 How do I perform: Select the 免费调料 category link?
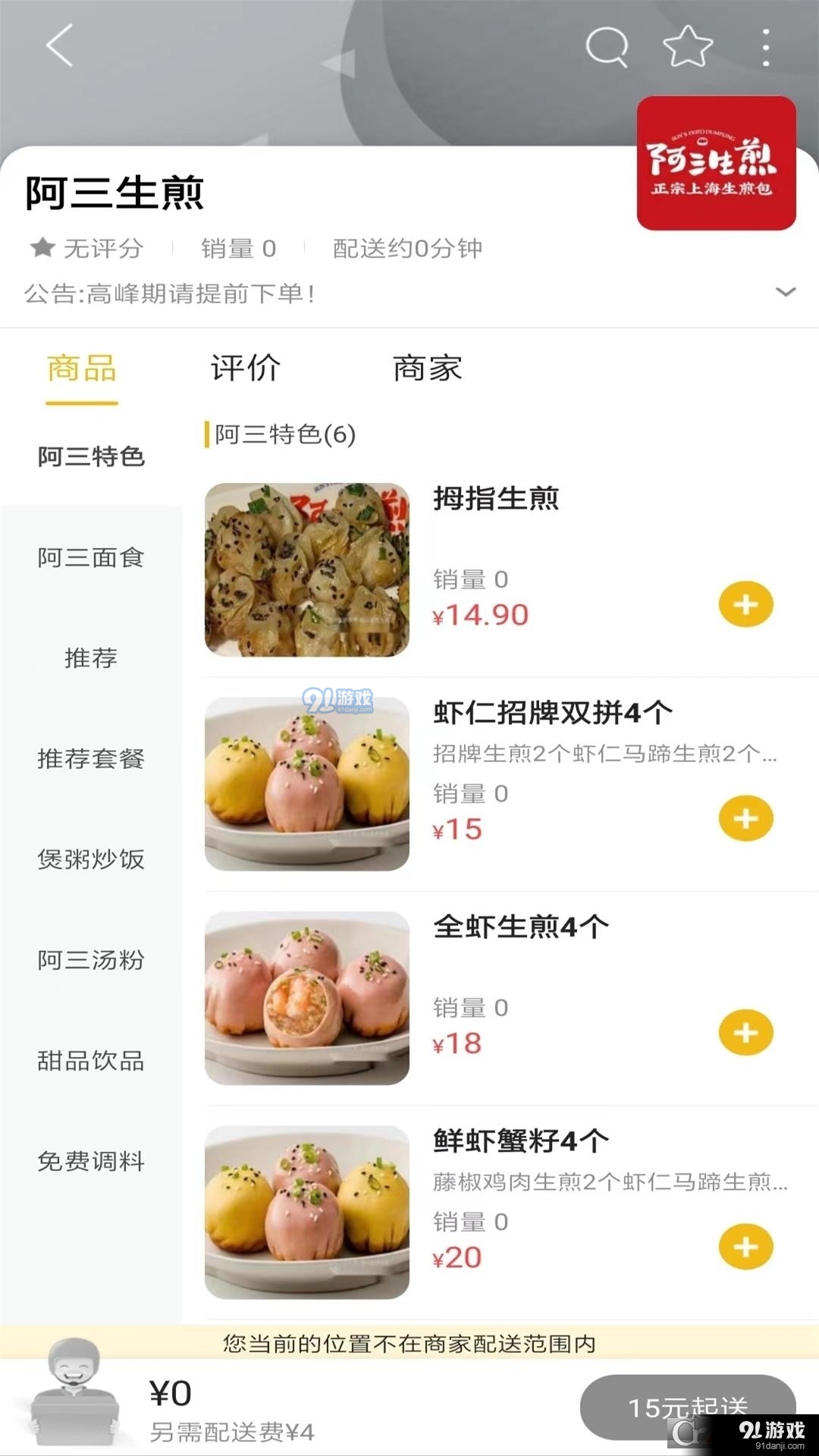(90, 1160)
